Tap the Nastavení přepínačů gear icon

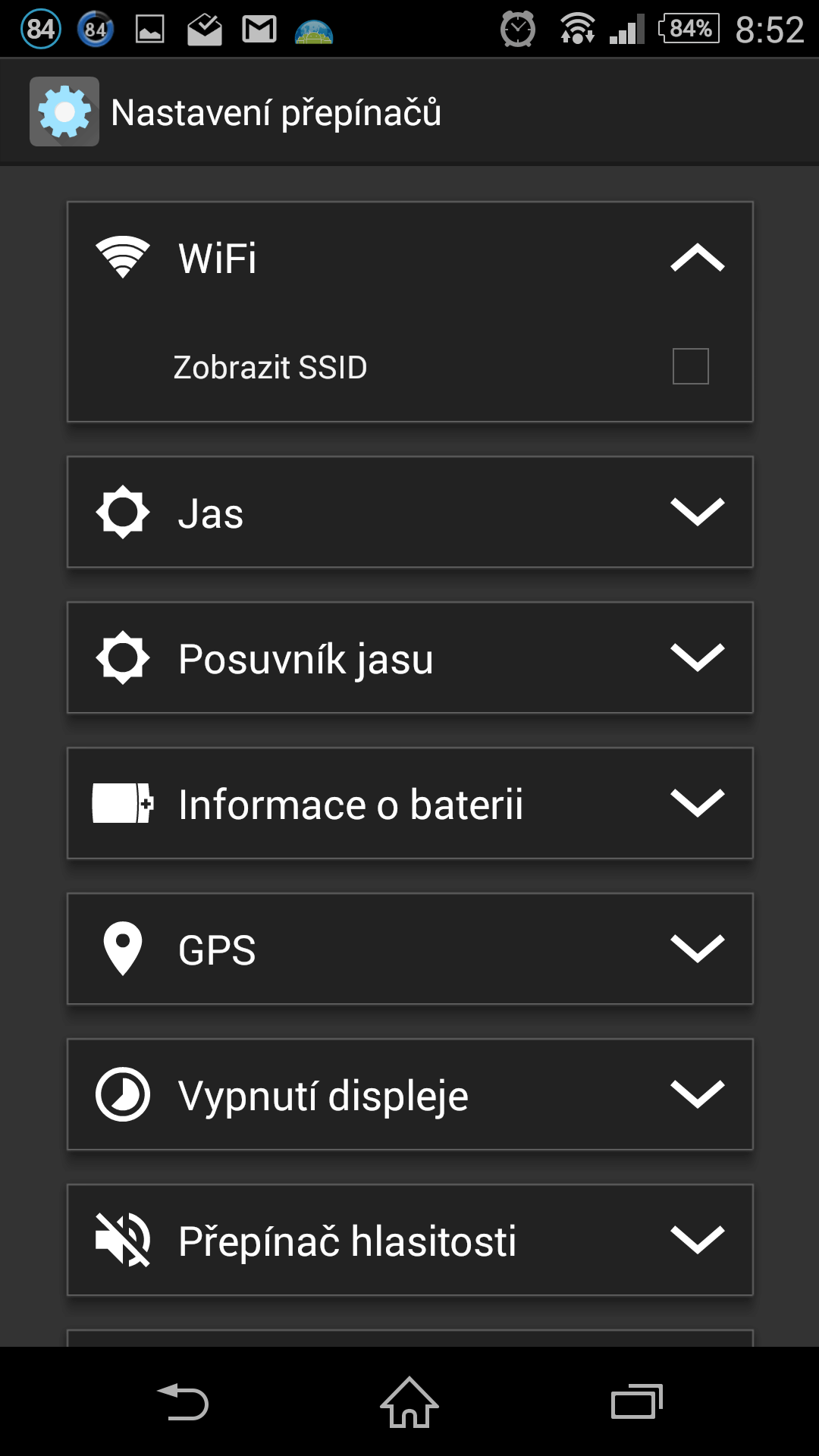pyautogui.click(x=64, y=111)
